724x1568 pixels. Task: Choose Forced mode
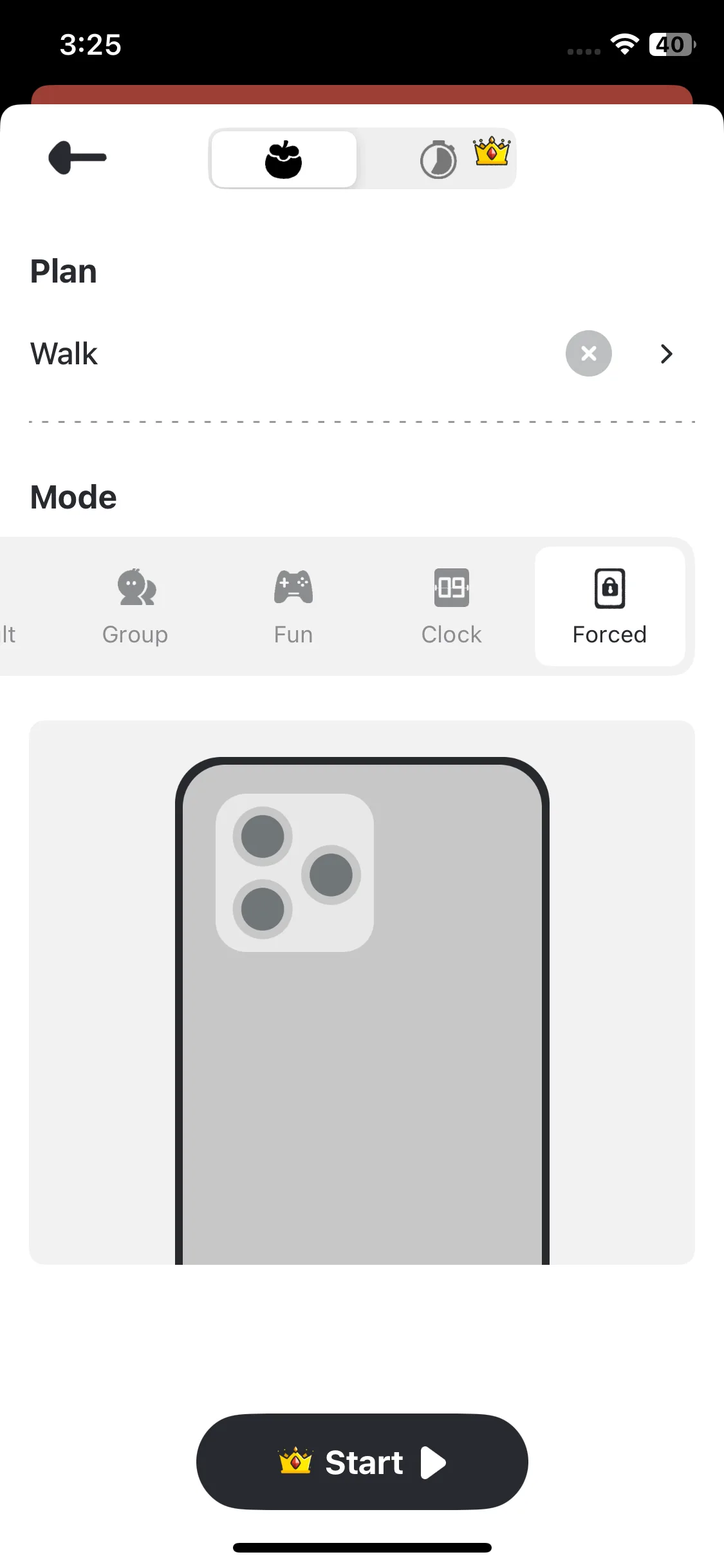pyautogui.click(x=609, y=606)
